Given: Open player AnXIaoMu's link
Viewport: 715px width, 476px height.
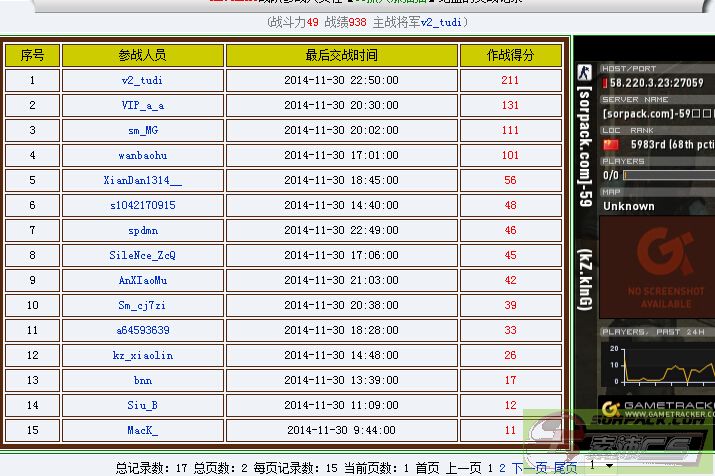Looking at the screenshot, I should [143, 280].
